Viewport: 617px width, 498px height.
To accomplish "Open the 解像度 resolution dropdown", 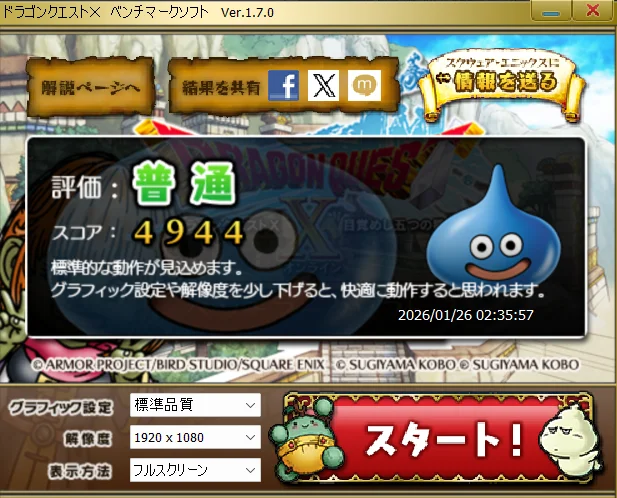I will click(x=195, y=437).
